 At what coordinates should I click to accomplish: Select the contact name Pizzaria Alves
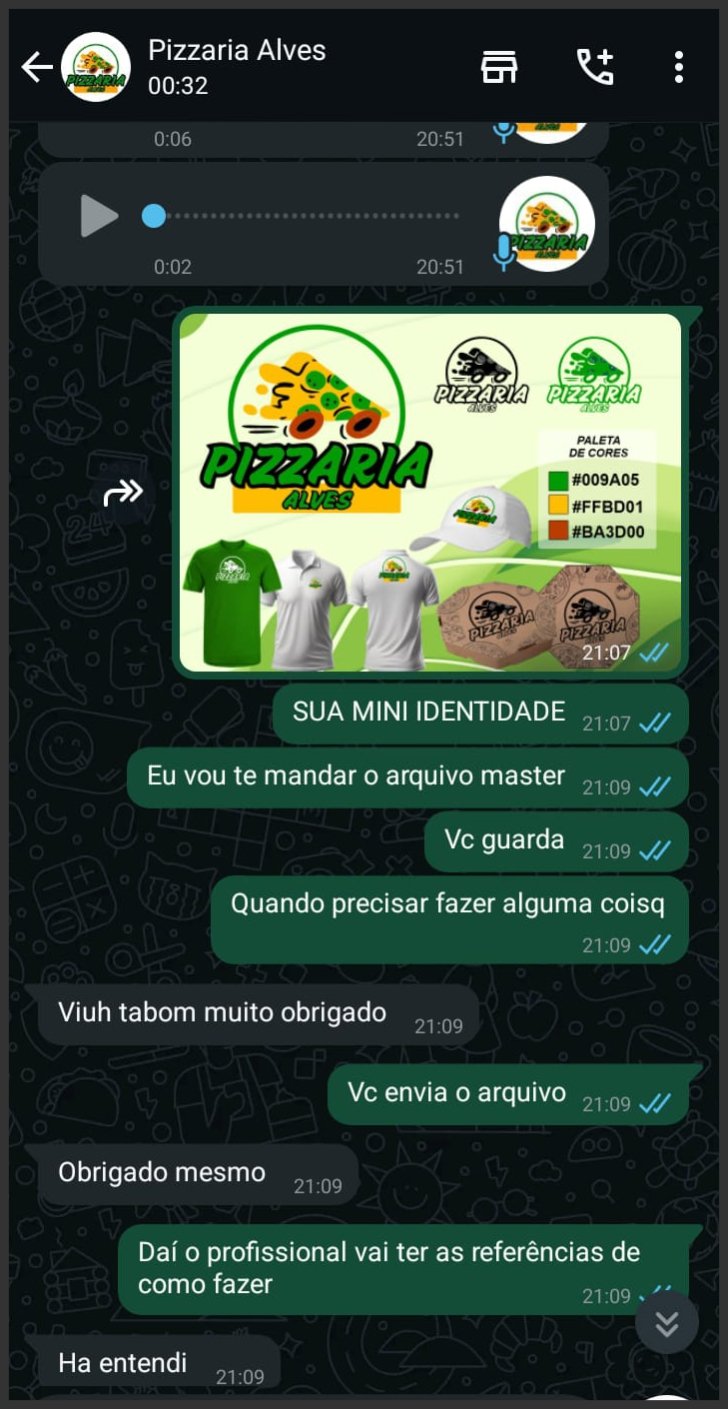click(238, 50)
